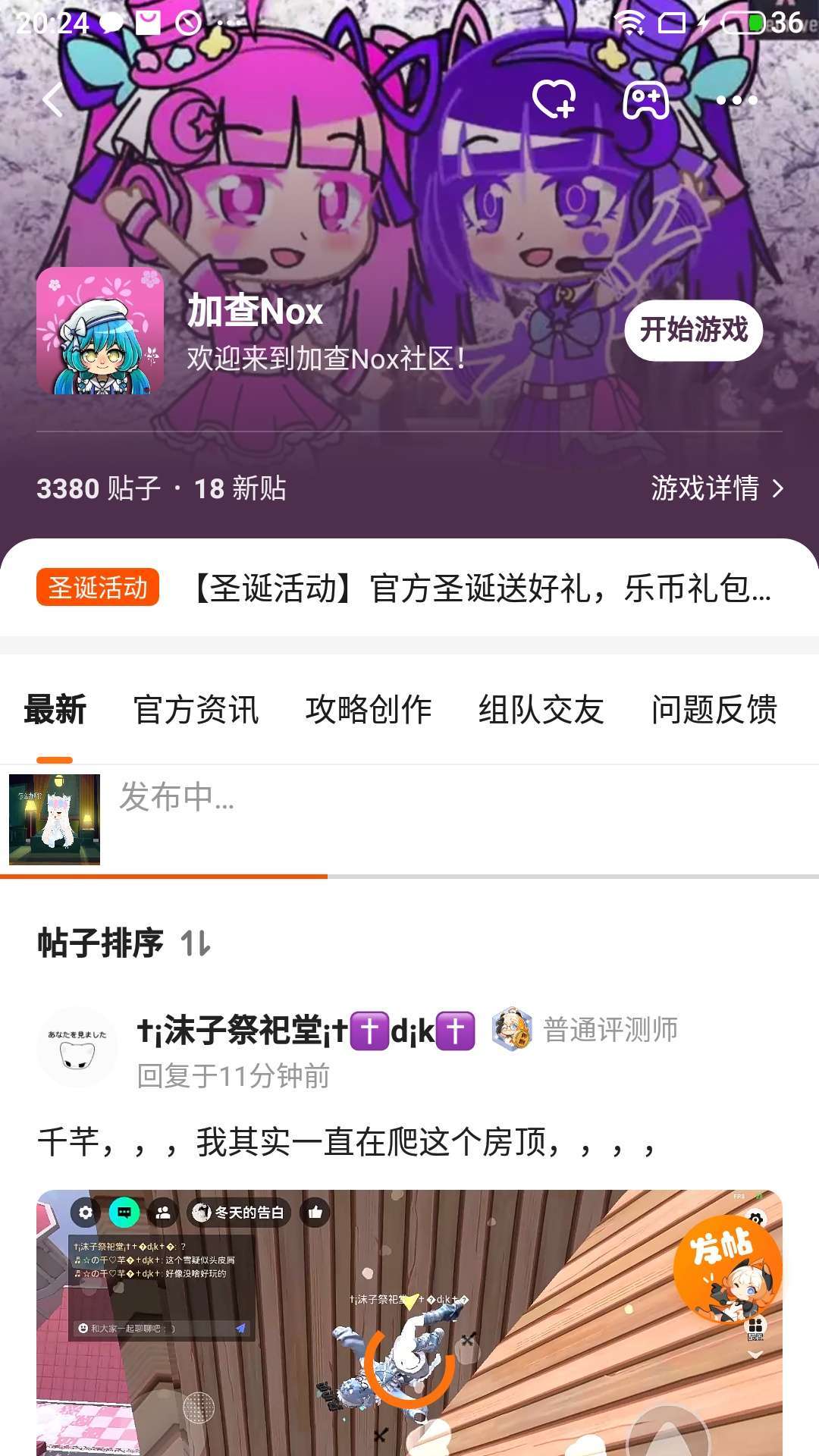Select the 最新 tab
819x1456 pixels.
55,711
